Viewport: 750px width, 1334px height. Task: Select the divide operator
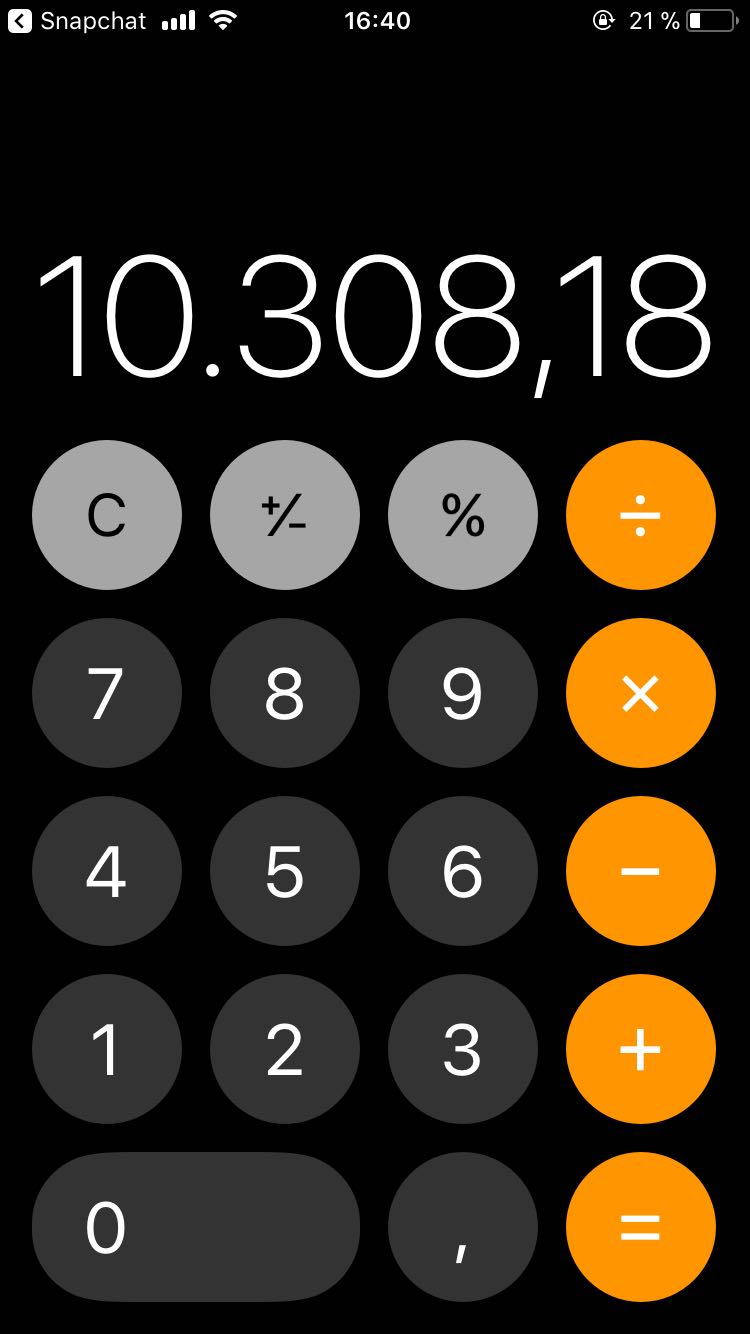point(641,515)
